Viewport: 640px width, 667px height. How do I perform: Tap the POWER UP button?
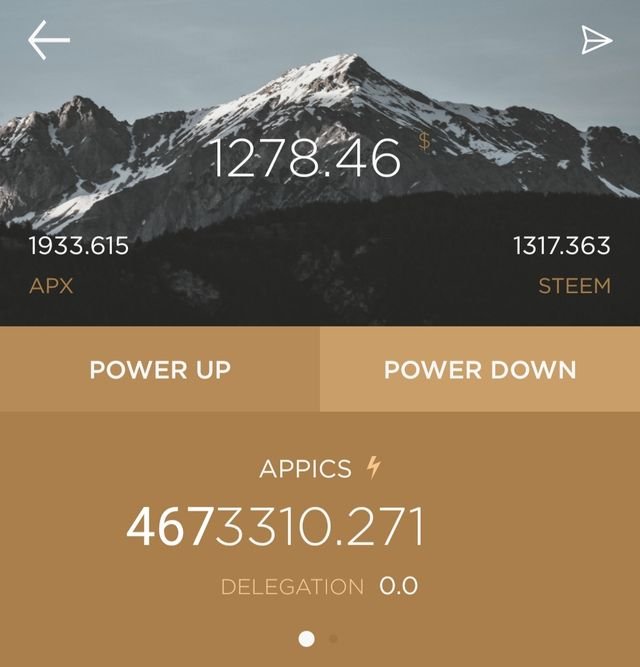tap(160, 369)
